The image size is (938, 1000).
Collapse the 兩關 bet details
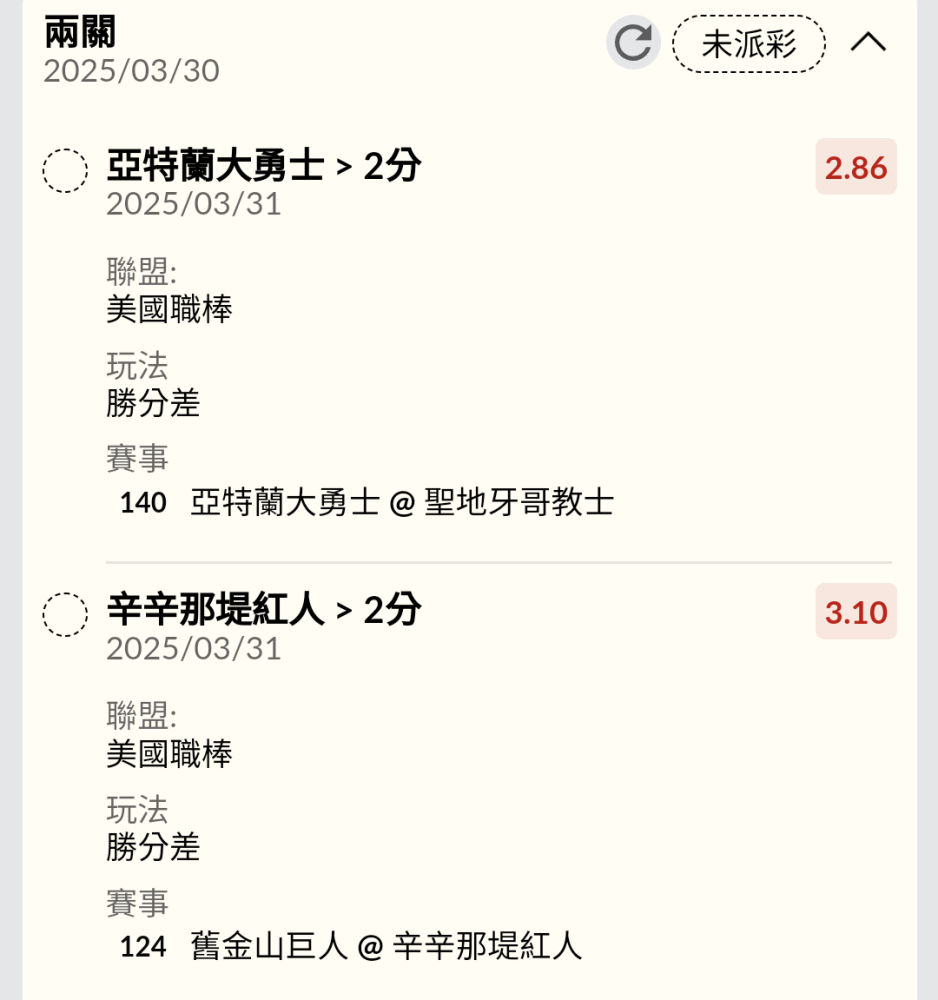point(868,43)
